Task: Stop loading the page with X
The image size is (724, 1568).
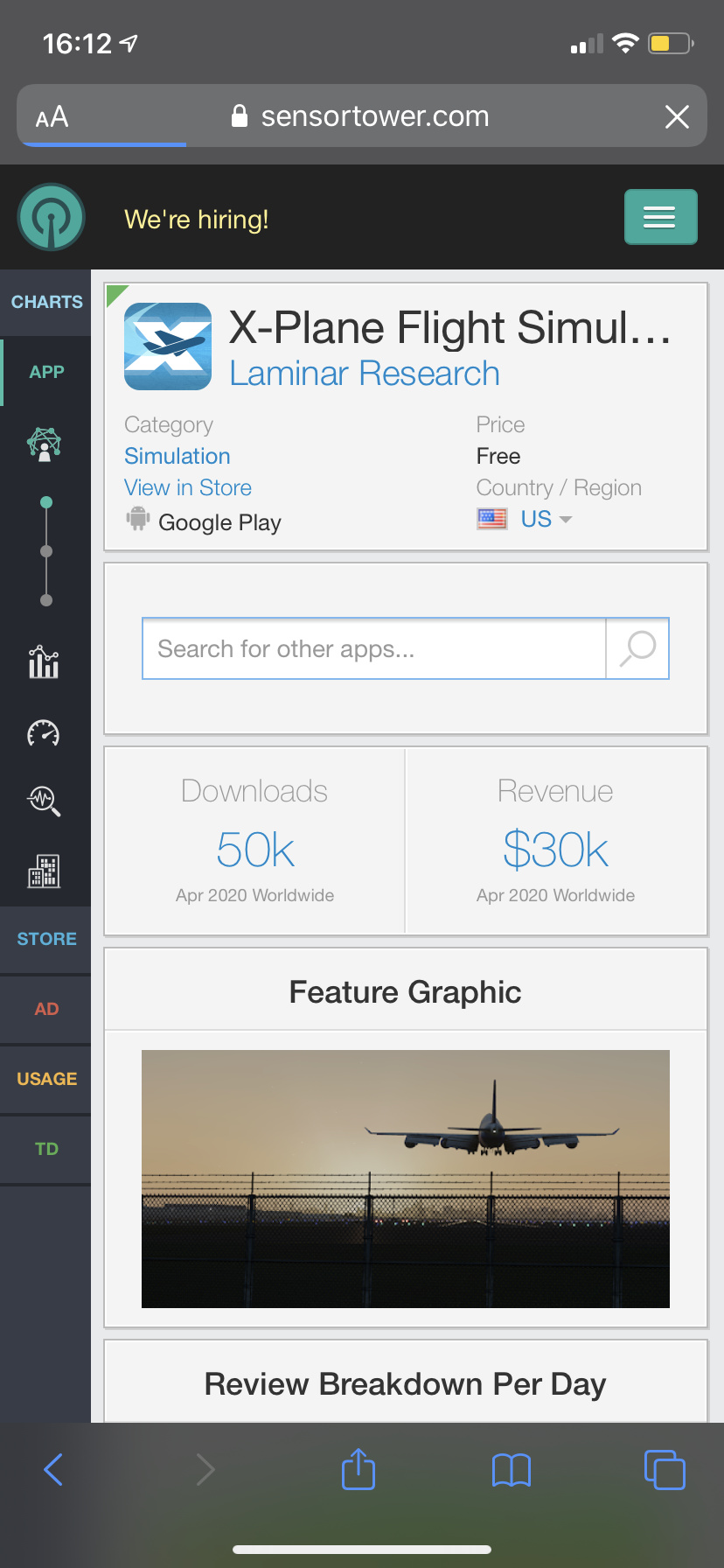Action: [x=677, y=116]
